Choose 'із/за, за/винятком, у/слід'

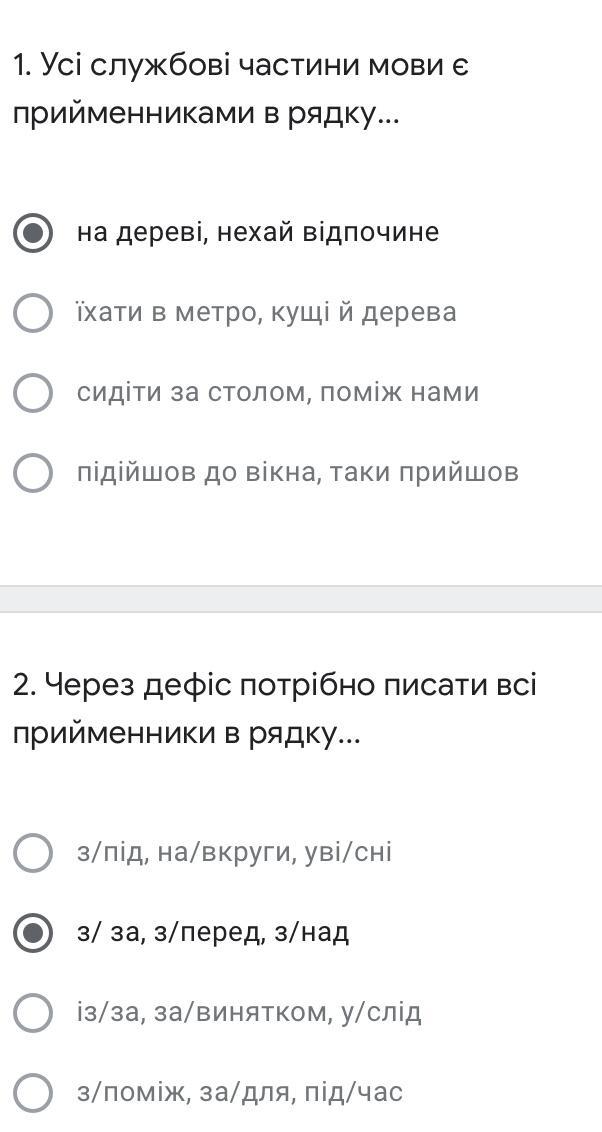click(34, 1013)
